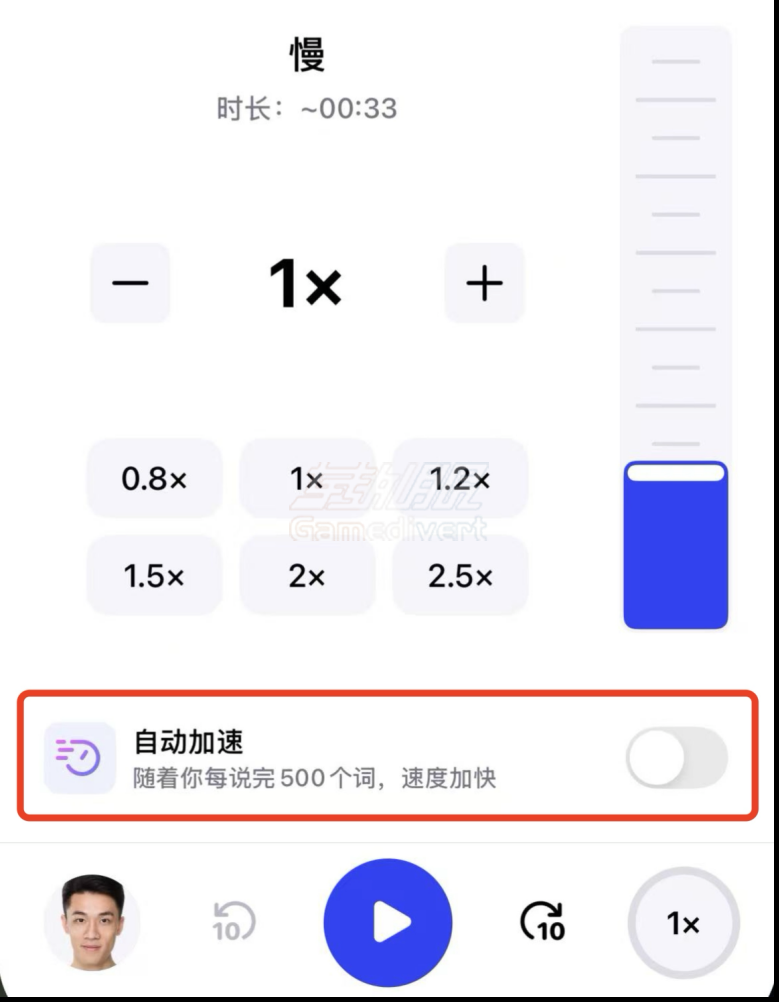Click the minus icon to decrease speed
This screenshot has height=1002, width=779.
129,283
